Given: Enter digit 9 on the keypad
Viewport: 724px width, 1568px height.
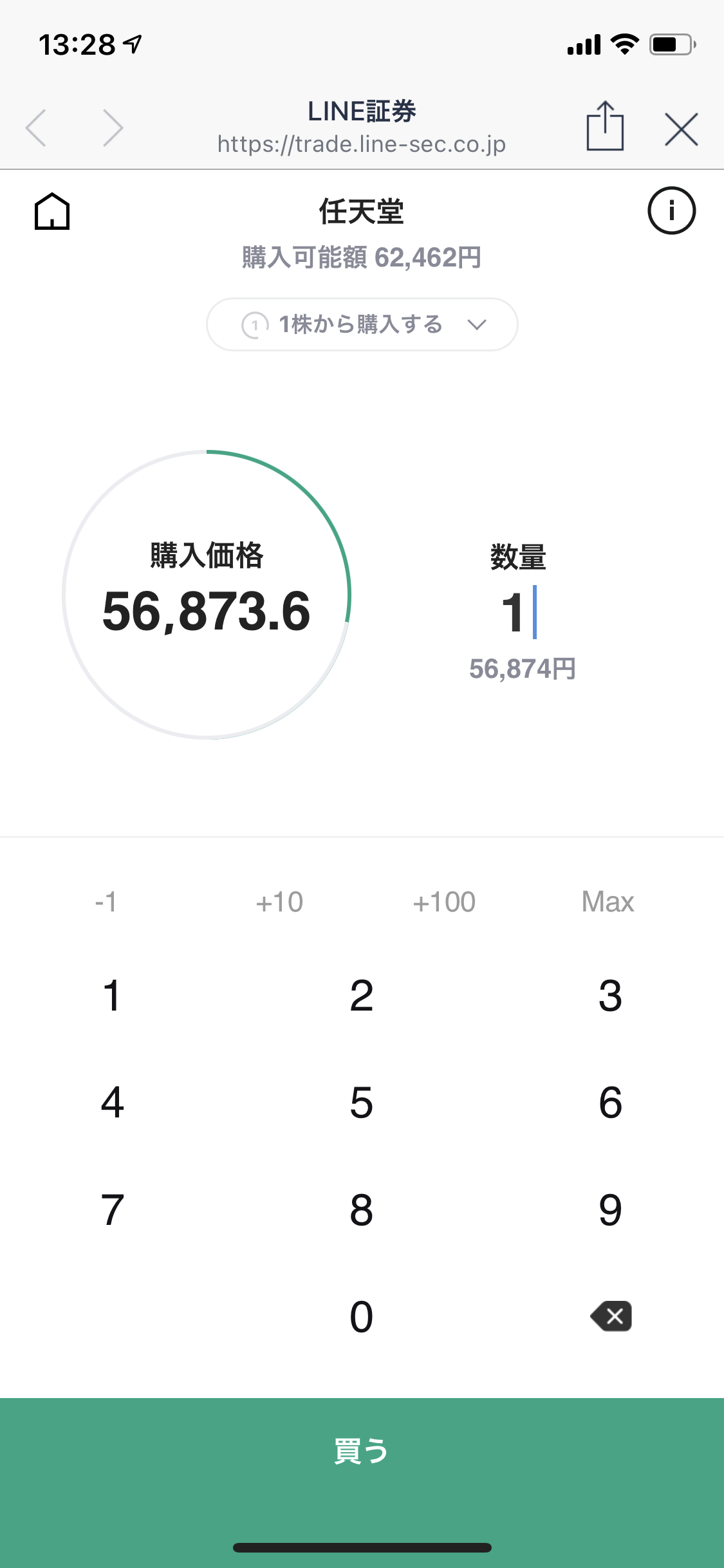Looking at the screenshot, I should pos(610,1210).
